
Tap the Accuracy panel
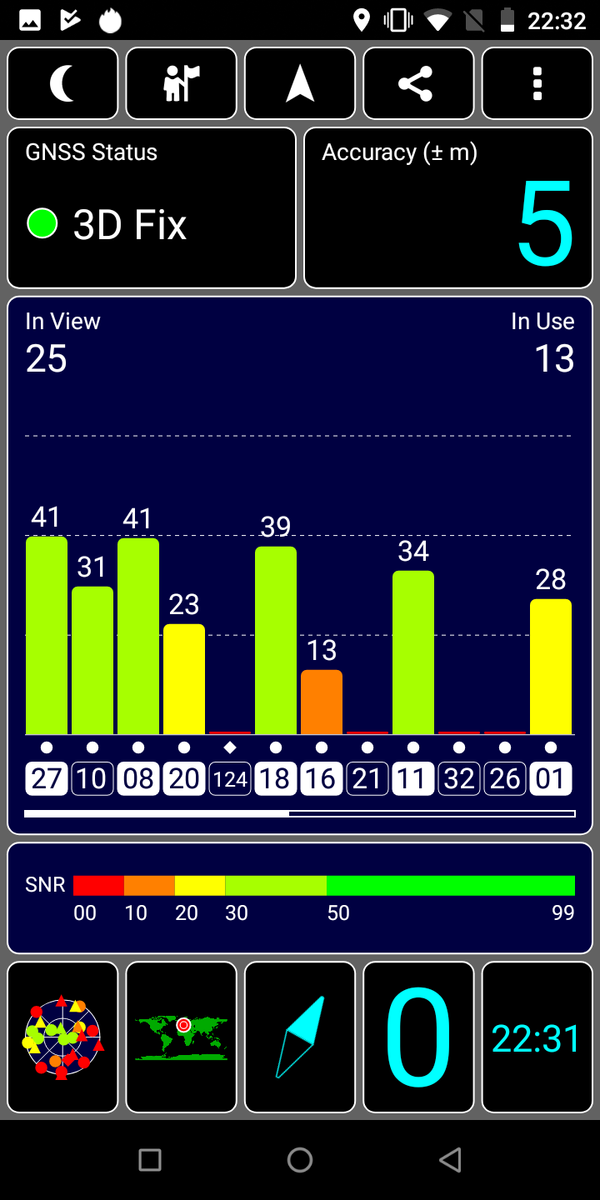pyautogui.click(x=448, y=208)
